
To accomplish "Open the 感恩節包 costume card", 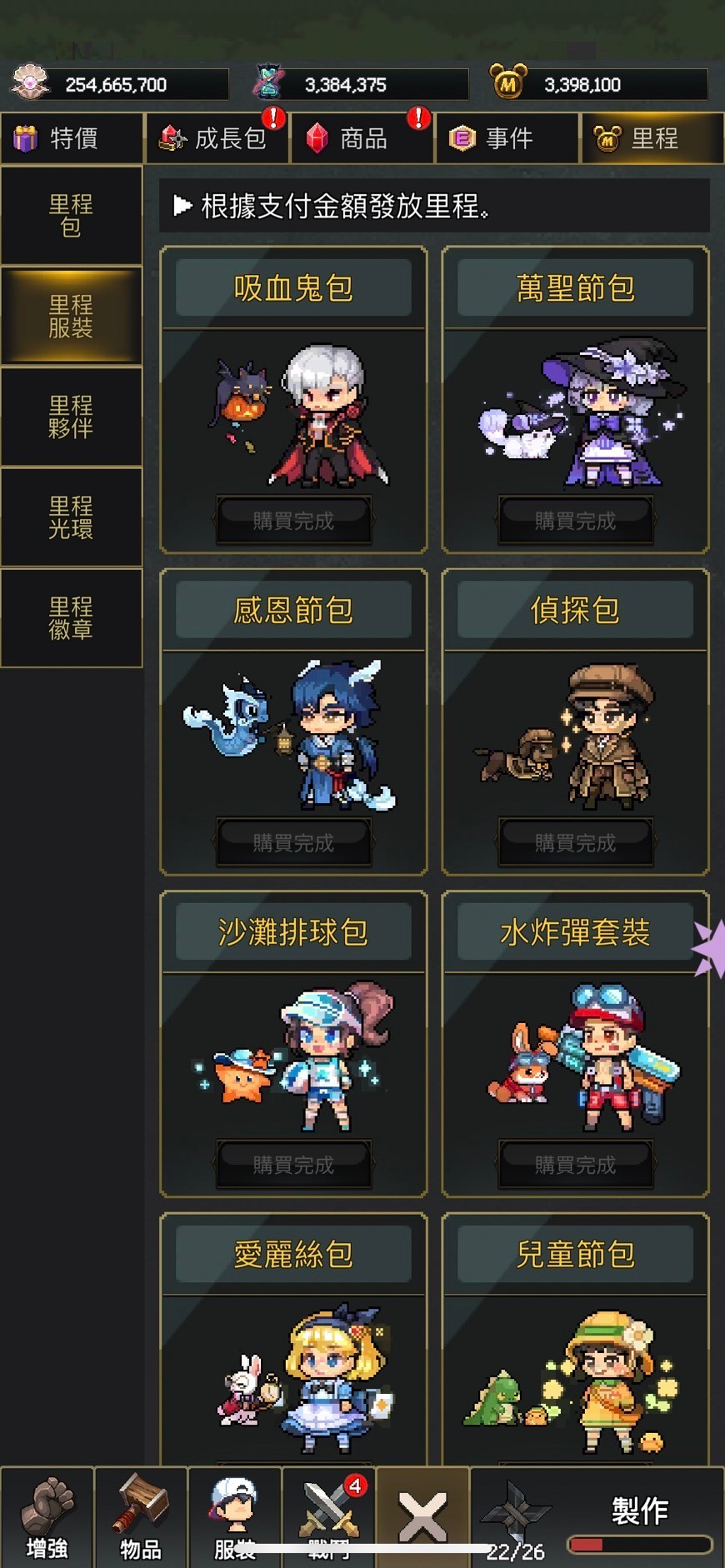I will (293, 722).
